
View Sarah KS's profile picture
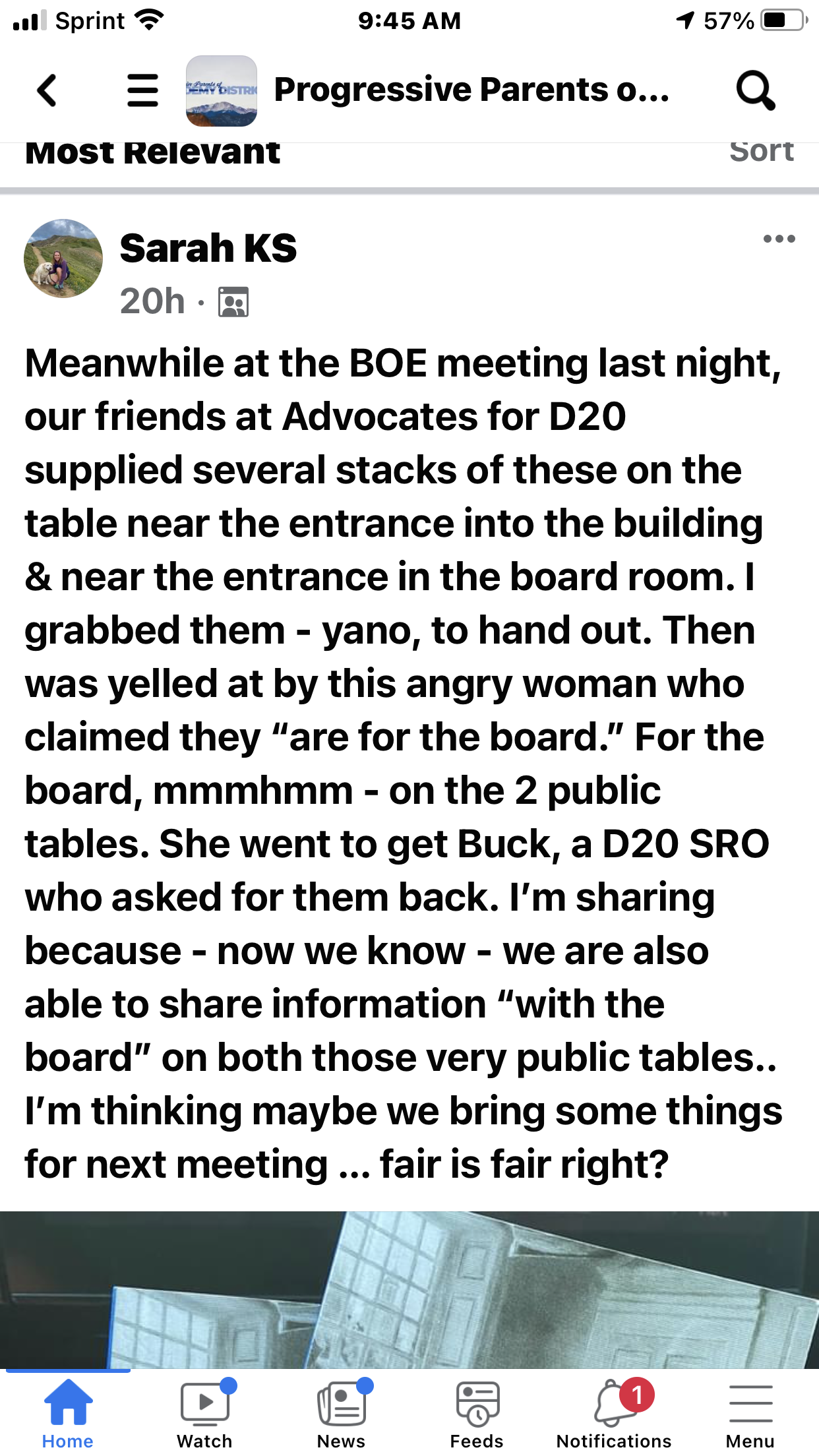tap(63, 258)
